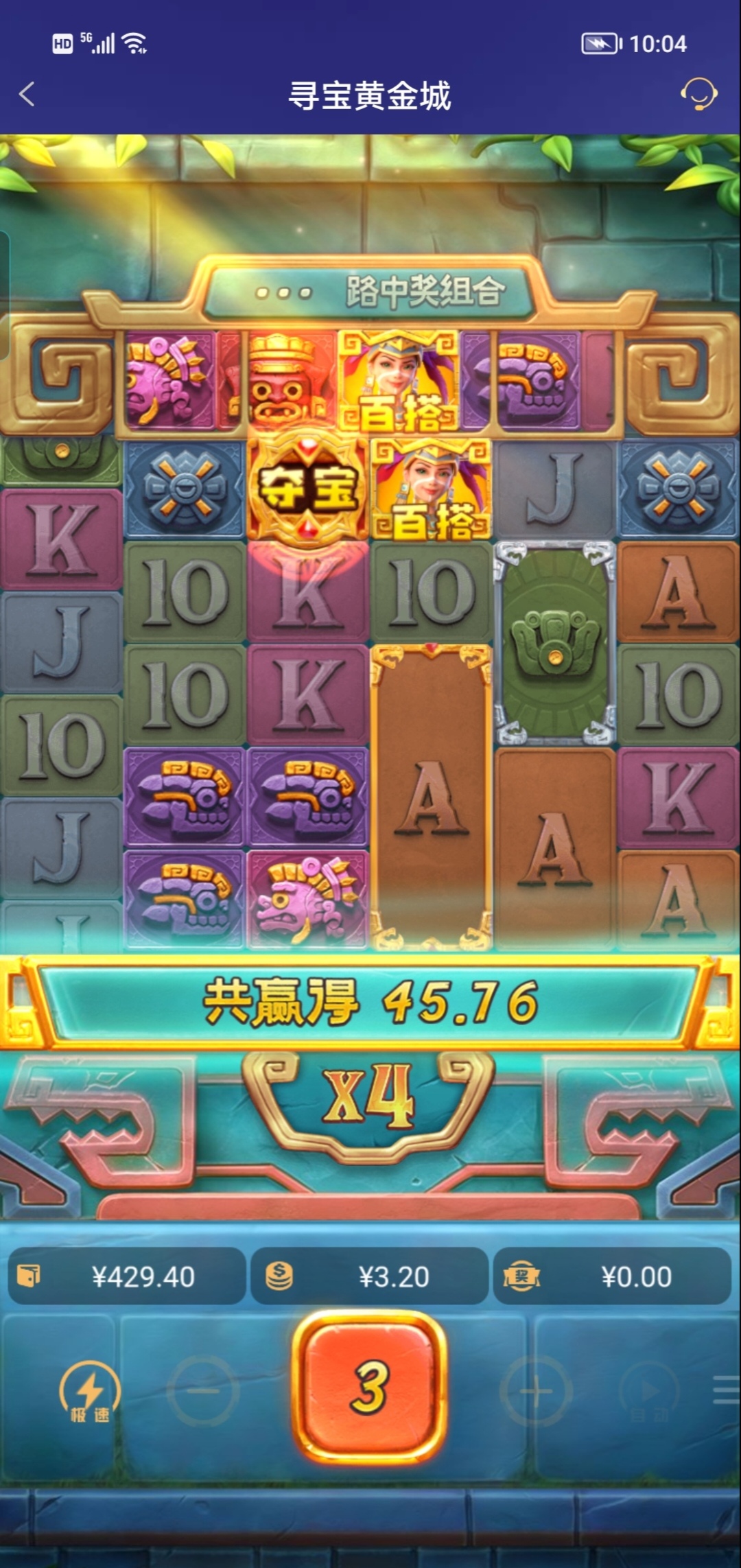Viewport: 741px width, 1568px height.
Task: Increase bet with plus button
Action: coord(536,1391)
